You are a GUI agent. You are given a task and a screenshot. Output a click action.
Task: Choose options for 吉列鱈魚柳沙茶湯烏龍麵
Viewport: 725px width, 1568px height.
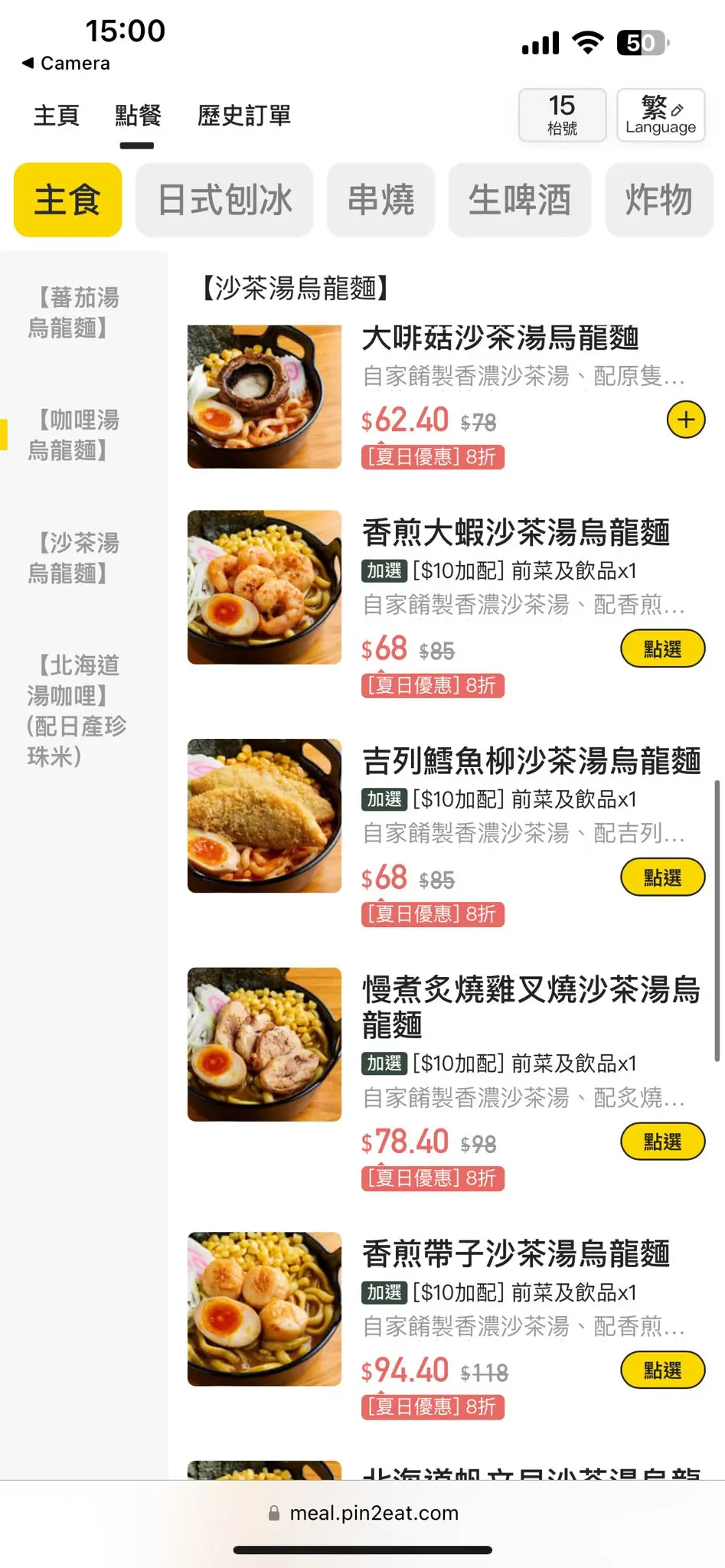(662, 877)
